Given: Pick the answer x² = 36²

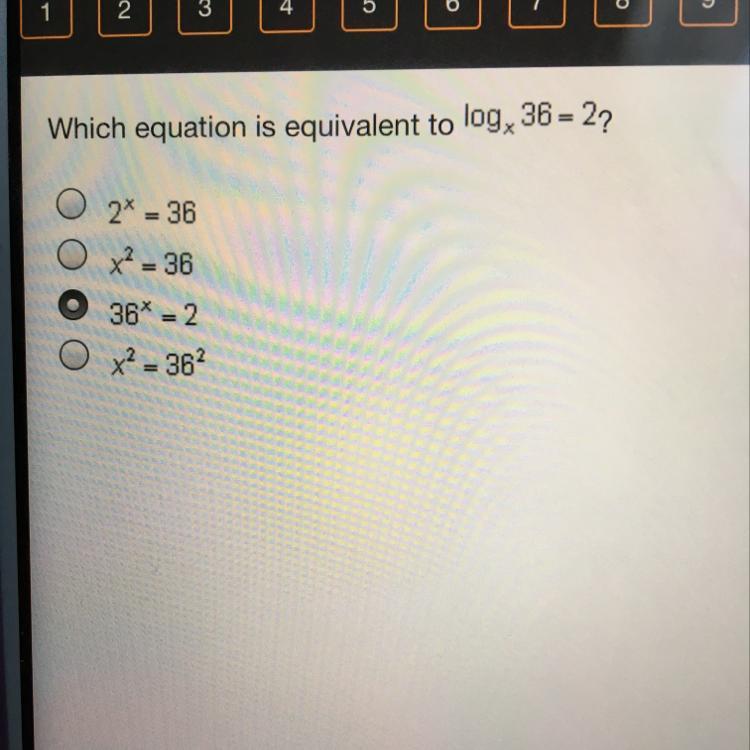Looking at the screenshot, I should tap(74, 355).
